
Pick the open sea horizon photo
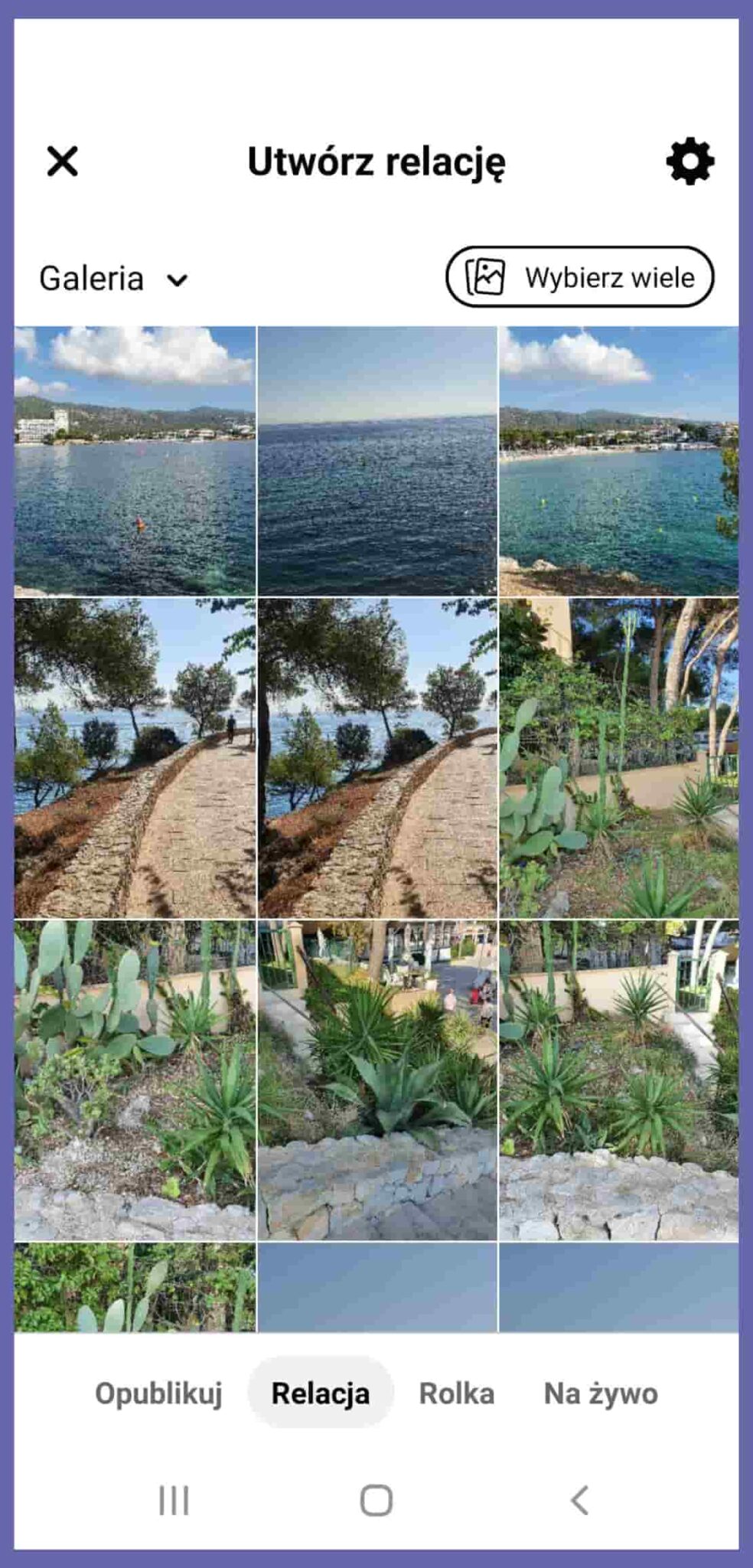coord(377,461)
